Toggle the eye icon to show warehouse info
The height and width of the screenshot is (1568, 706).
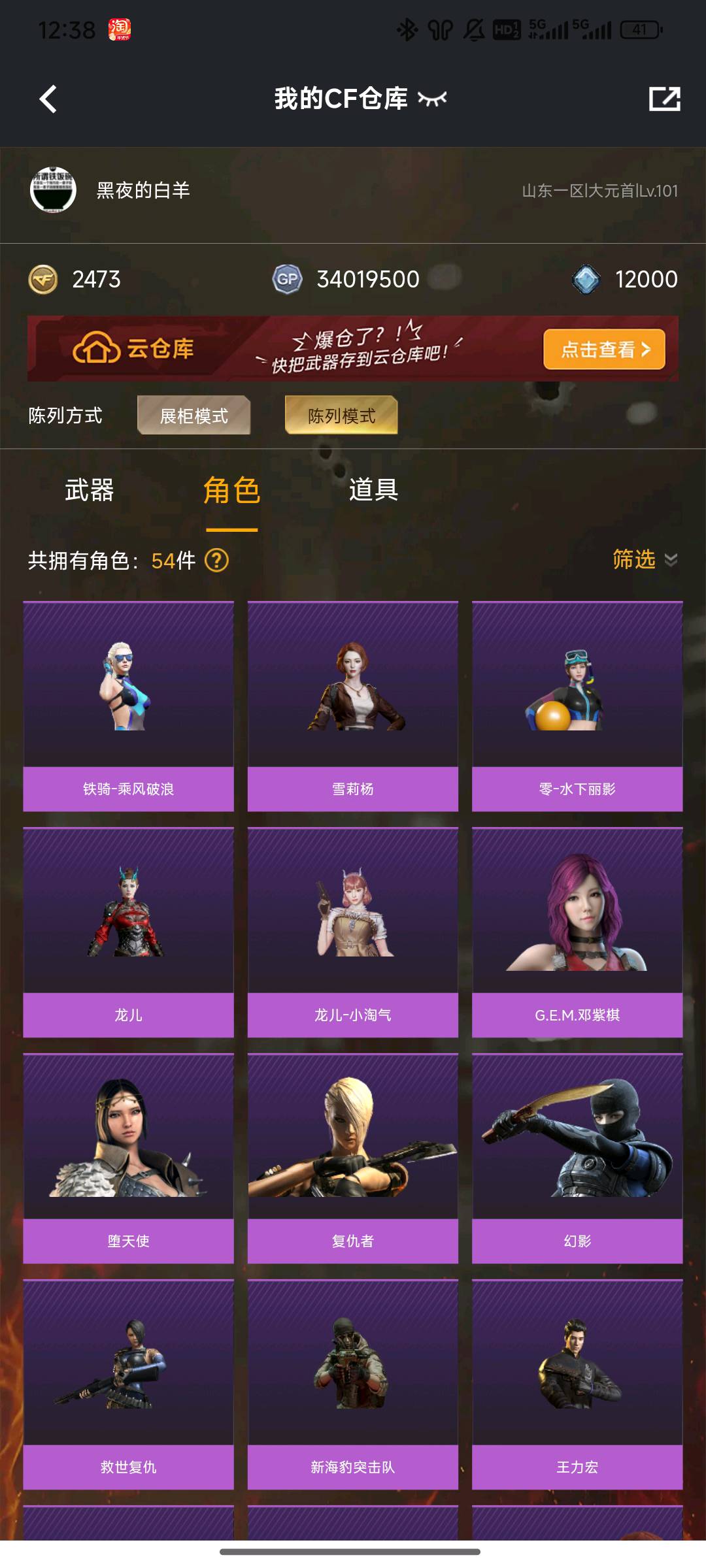[432, 99]
